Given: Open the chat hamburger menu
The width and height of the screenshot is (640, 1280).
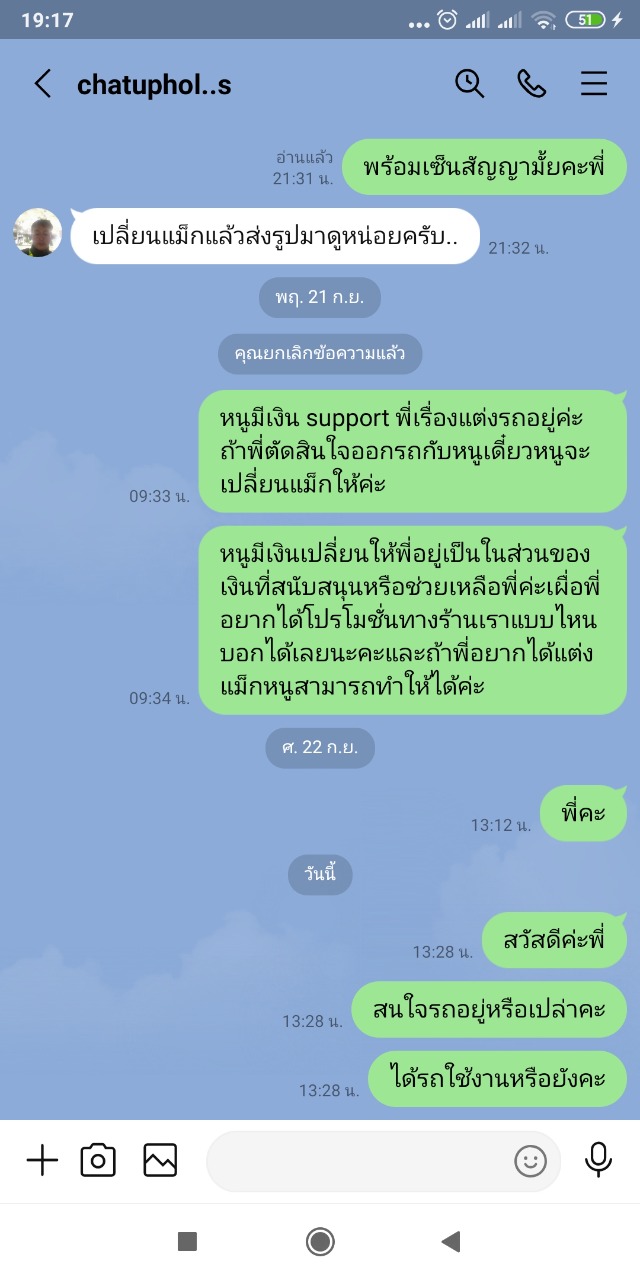Looking at the screenshot, I should (x=594, y=84).
